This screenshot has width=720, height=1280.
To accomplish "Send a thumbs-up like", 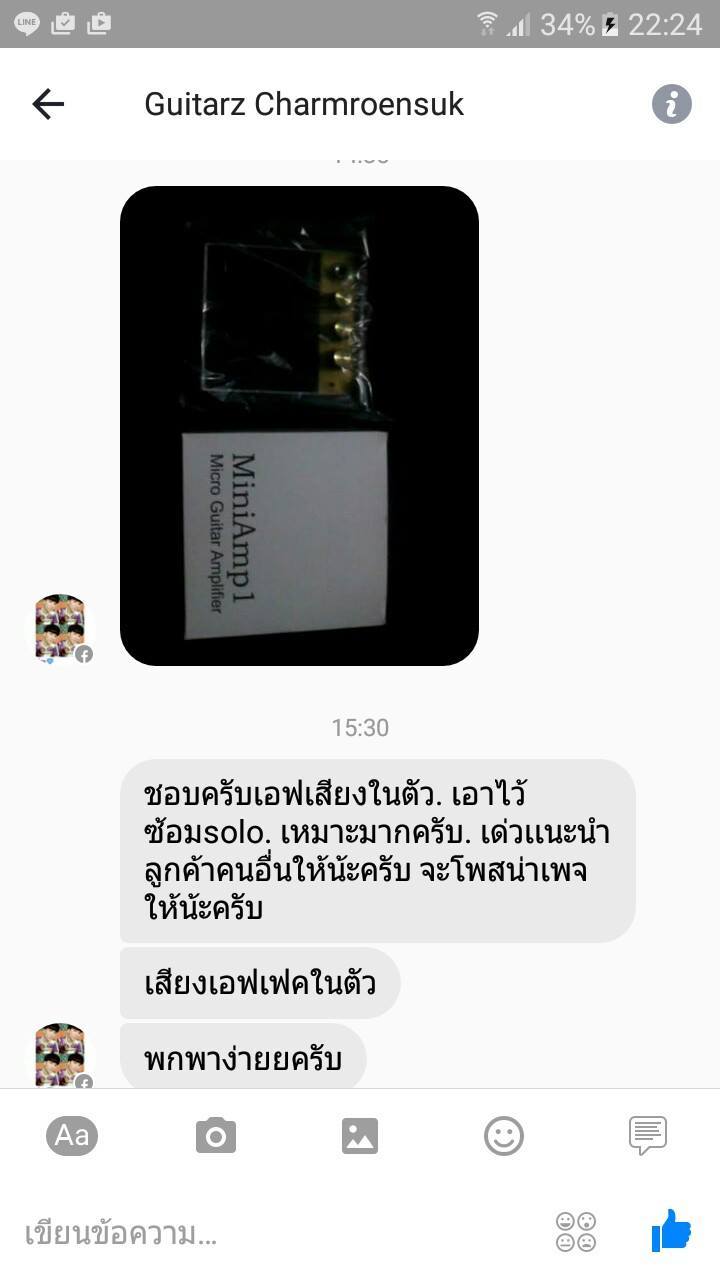I will coord(671,1231).
